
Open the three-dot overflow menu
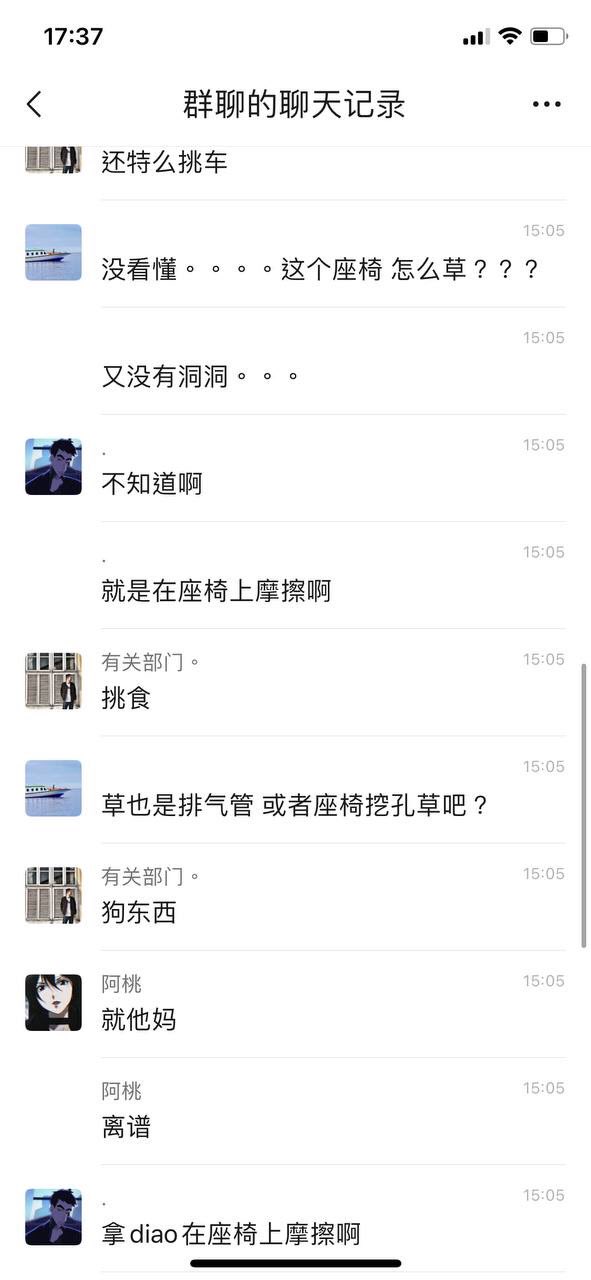[547, 104]
